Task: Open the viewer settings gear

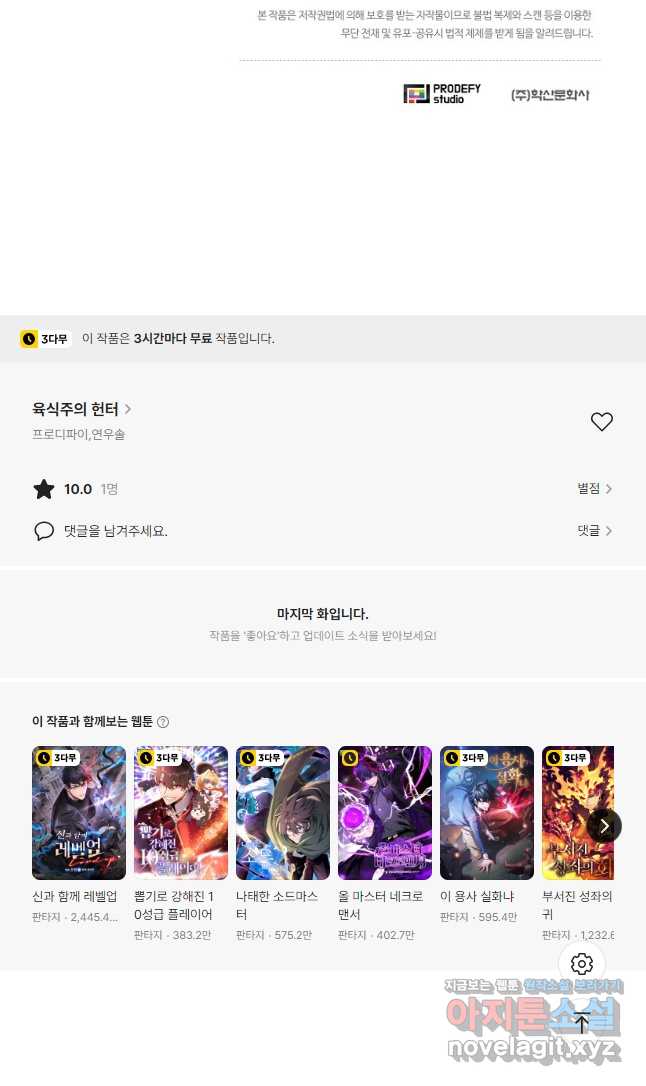Action: [x=582, y=964]
